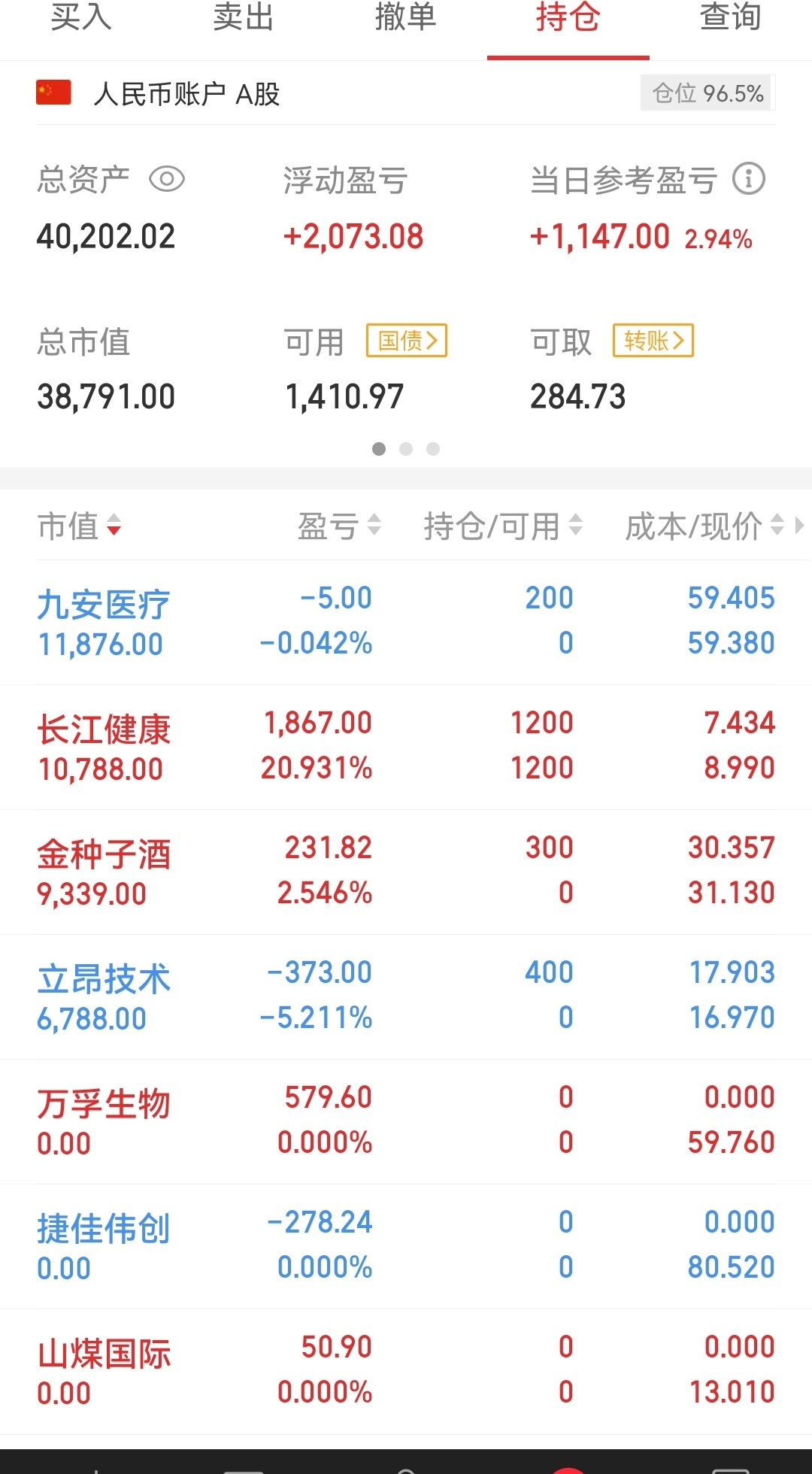Open the 撤单 tab

[406, 18]
